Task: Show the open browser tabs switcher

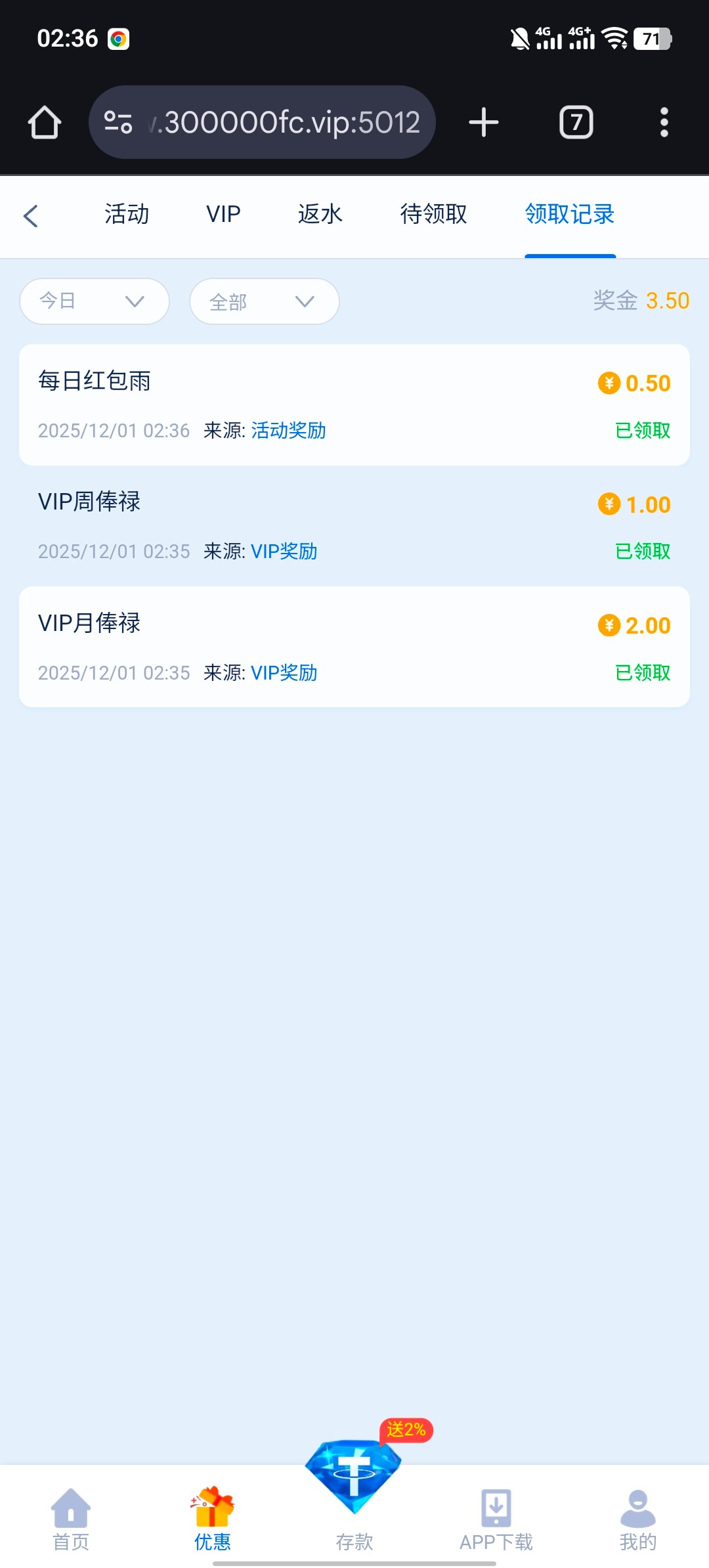Action: 576,122
